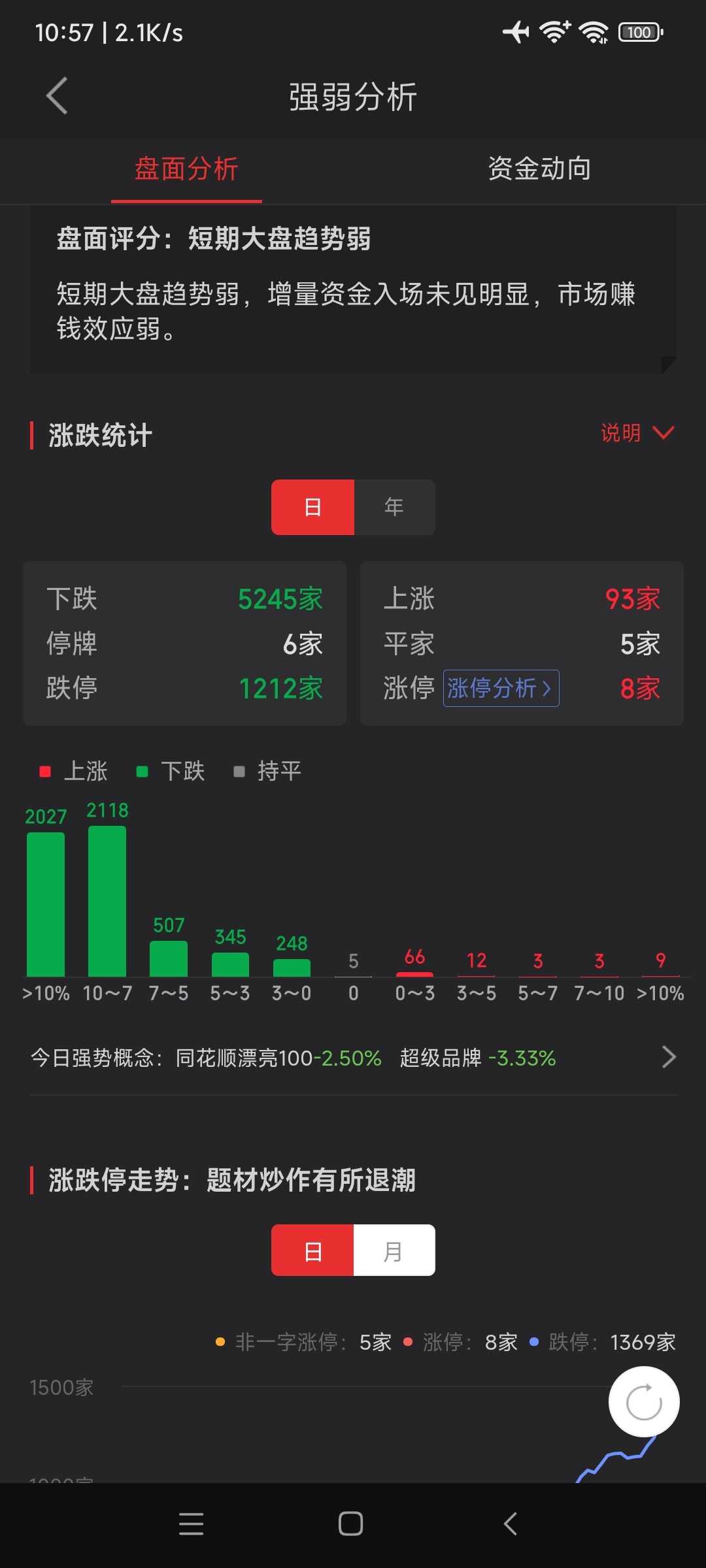
Task: Refresh data with floating refresh button
Action: (644, 1402)
